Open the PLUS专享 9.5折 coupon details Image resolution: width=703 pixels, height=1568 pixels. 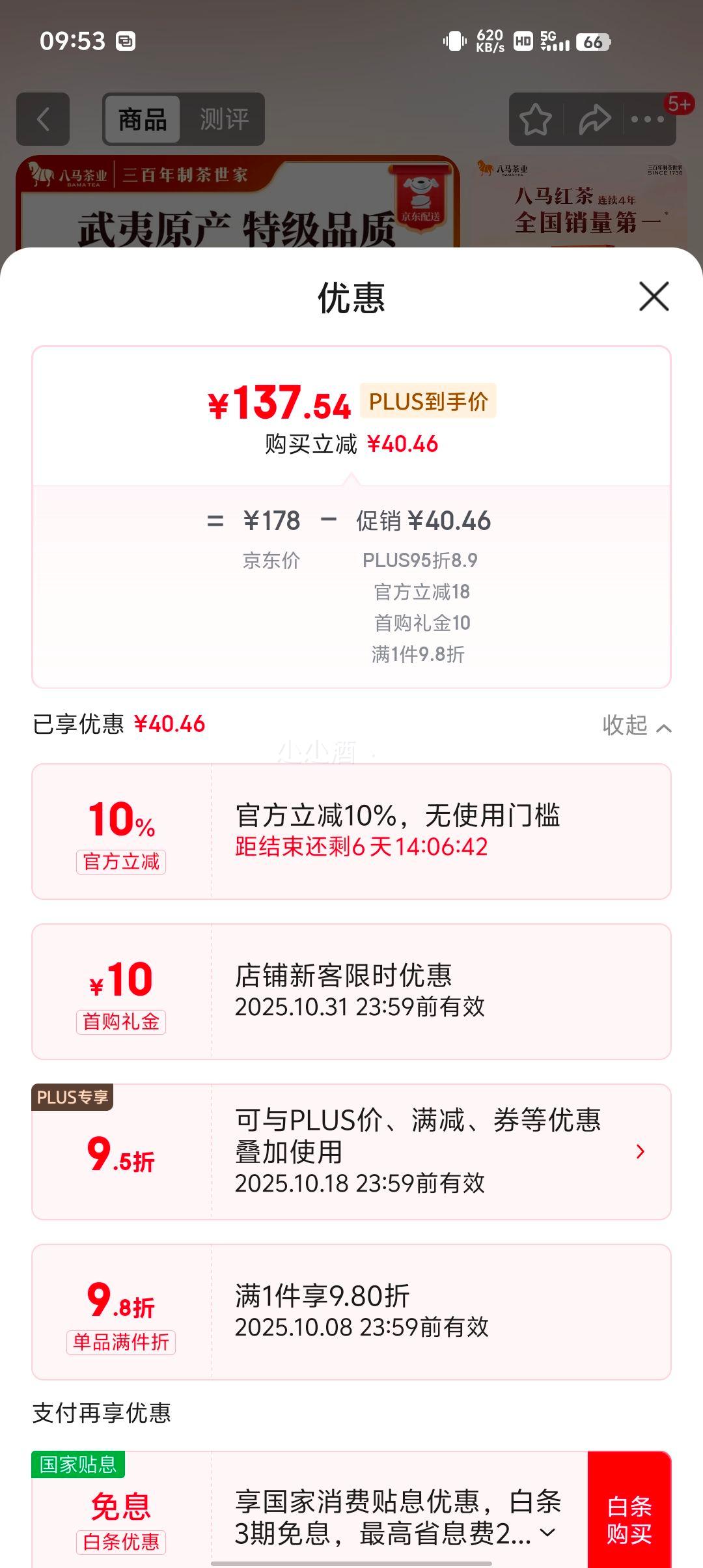pyautogui.click(x=640, y=1151)
